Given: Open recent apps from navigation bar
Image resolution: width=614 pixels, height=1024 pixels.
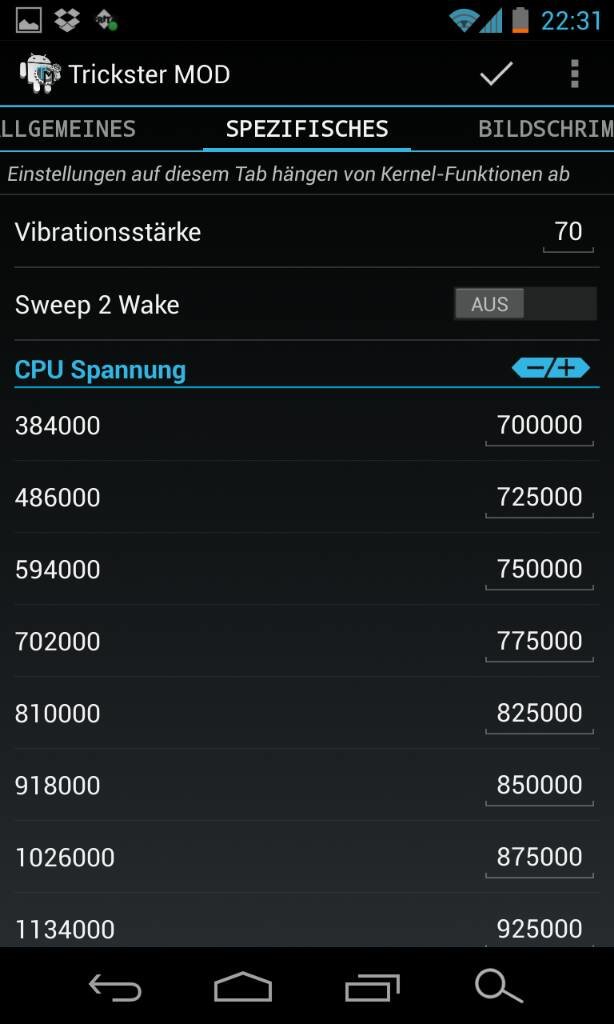Looking at the screenshot, I should (372, 987).
